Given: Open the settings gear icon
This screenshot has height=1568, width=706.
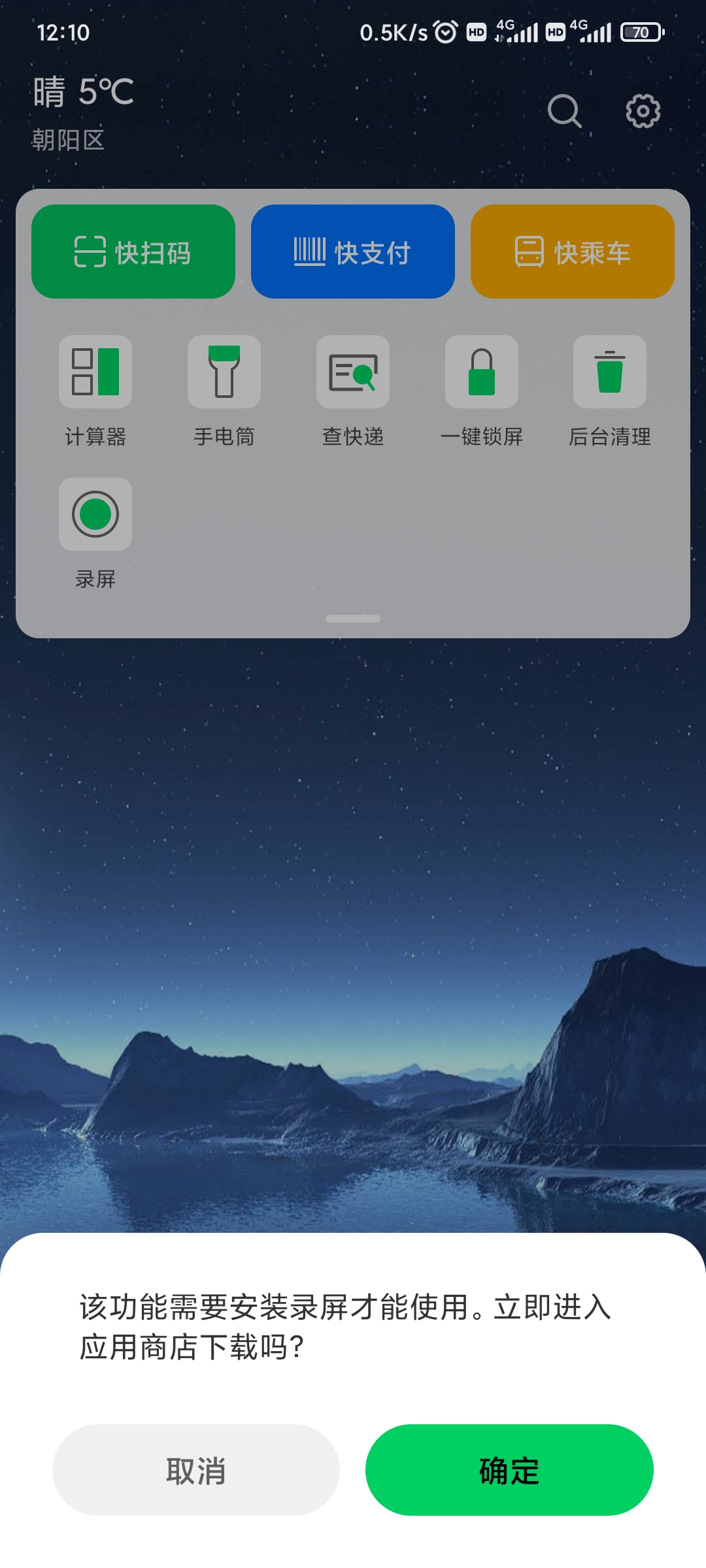Looking at the screenshot, I should click(643, 111).
